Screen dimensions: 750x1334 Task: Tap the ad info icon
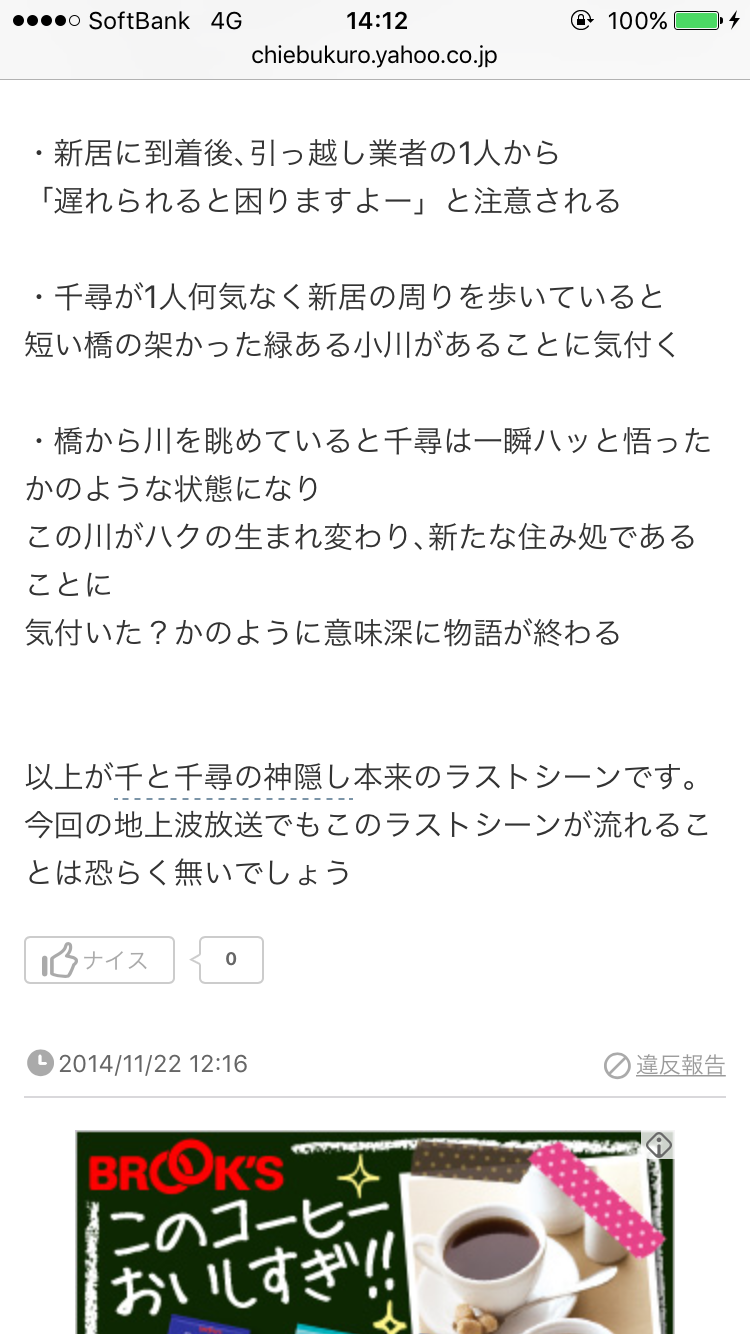658,1145
